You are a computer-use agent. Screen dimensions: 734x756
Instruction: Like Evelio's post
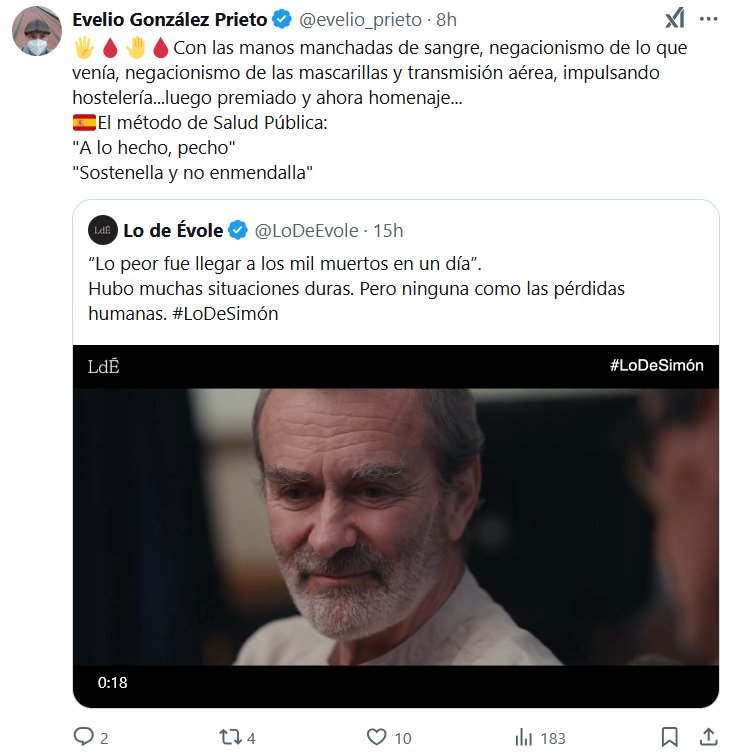377,738
